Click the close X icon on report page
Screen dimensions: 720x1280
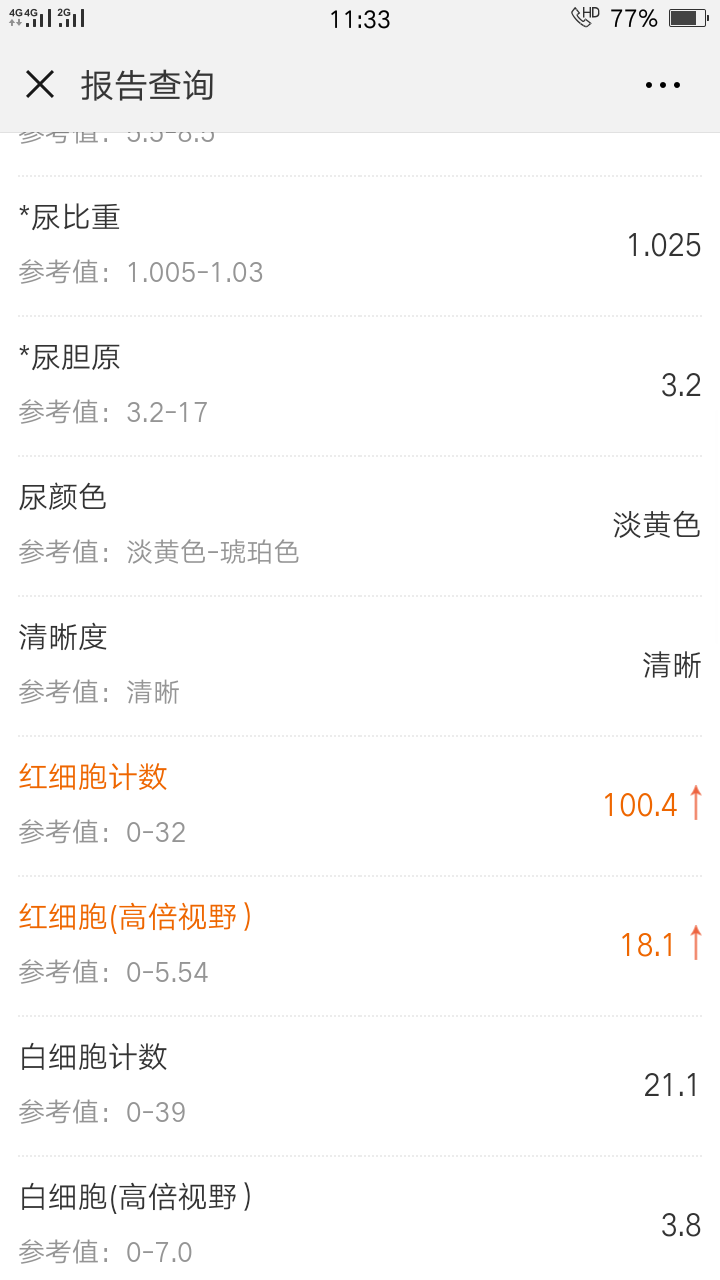(40, 84)
